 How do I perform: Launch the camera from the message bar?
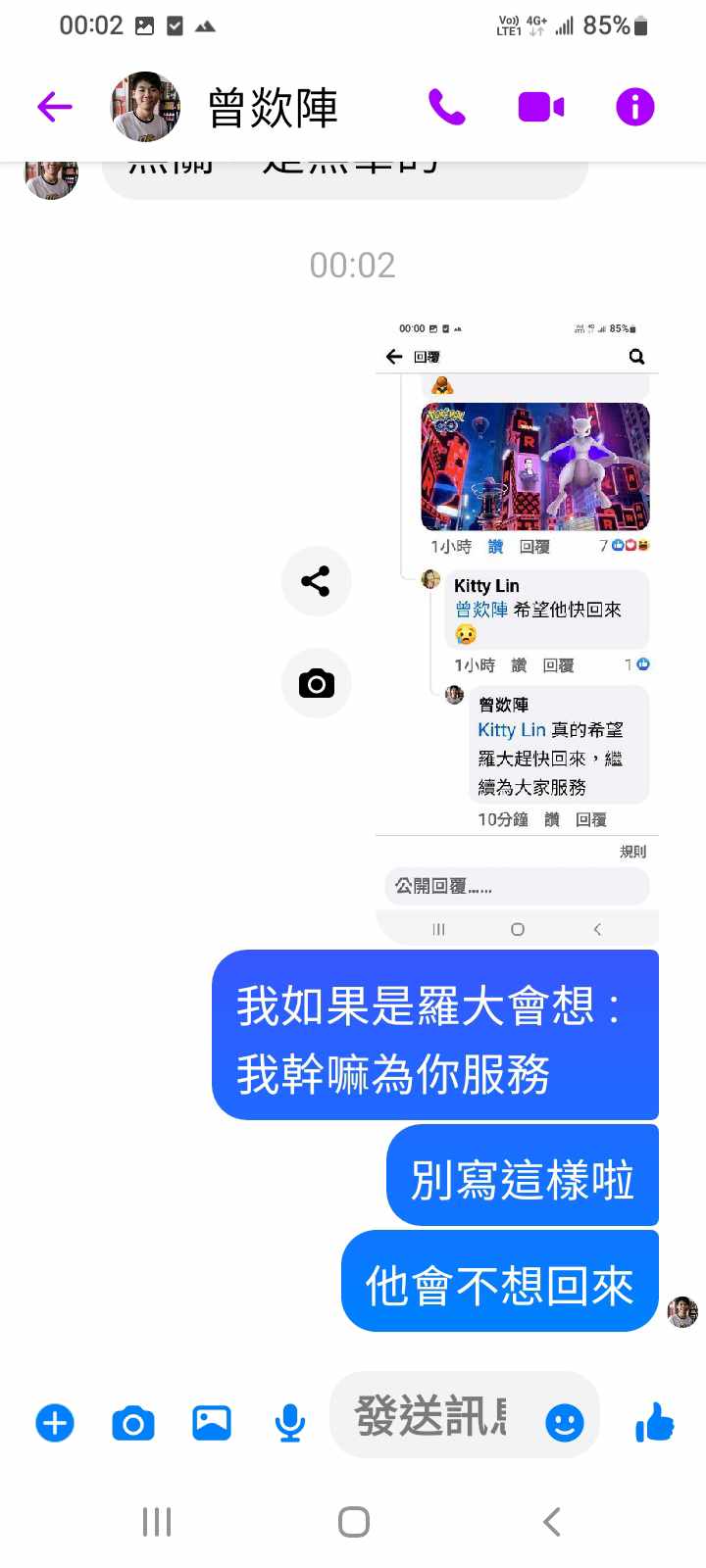[133, 1422]
